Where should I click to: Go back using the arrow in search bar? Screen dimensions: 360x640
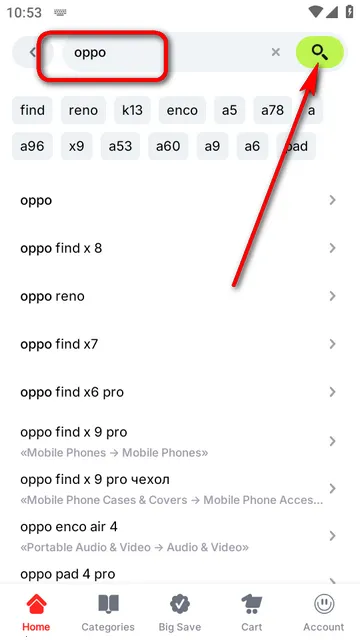pyautogui.click(x=33, y=52)
